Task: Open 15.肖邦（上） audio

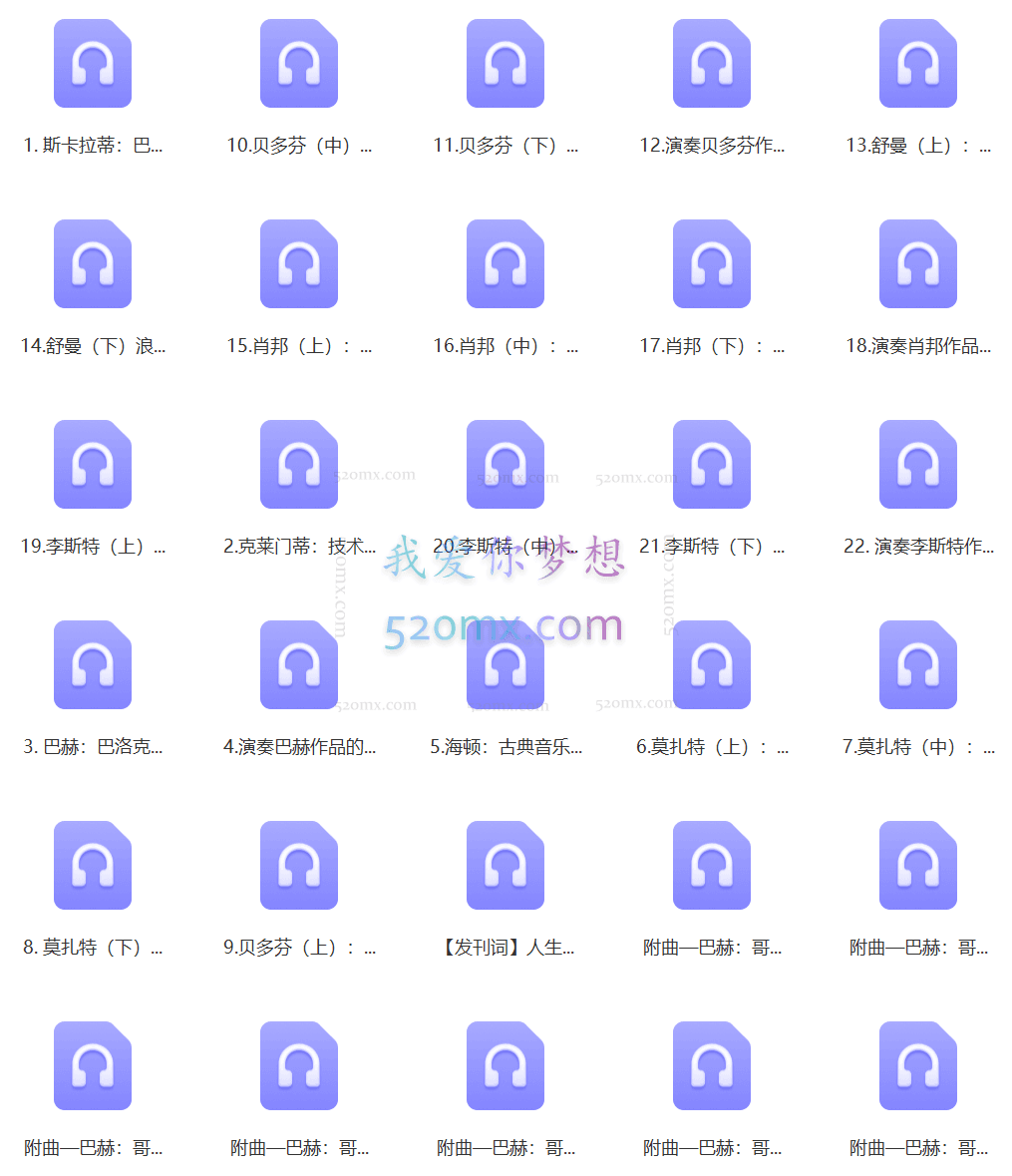Action: coord(299,264)
